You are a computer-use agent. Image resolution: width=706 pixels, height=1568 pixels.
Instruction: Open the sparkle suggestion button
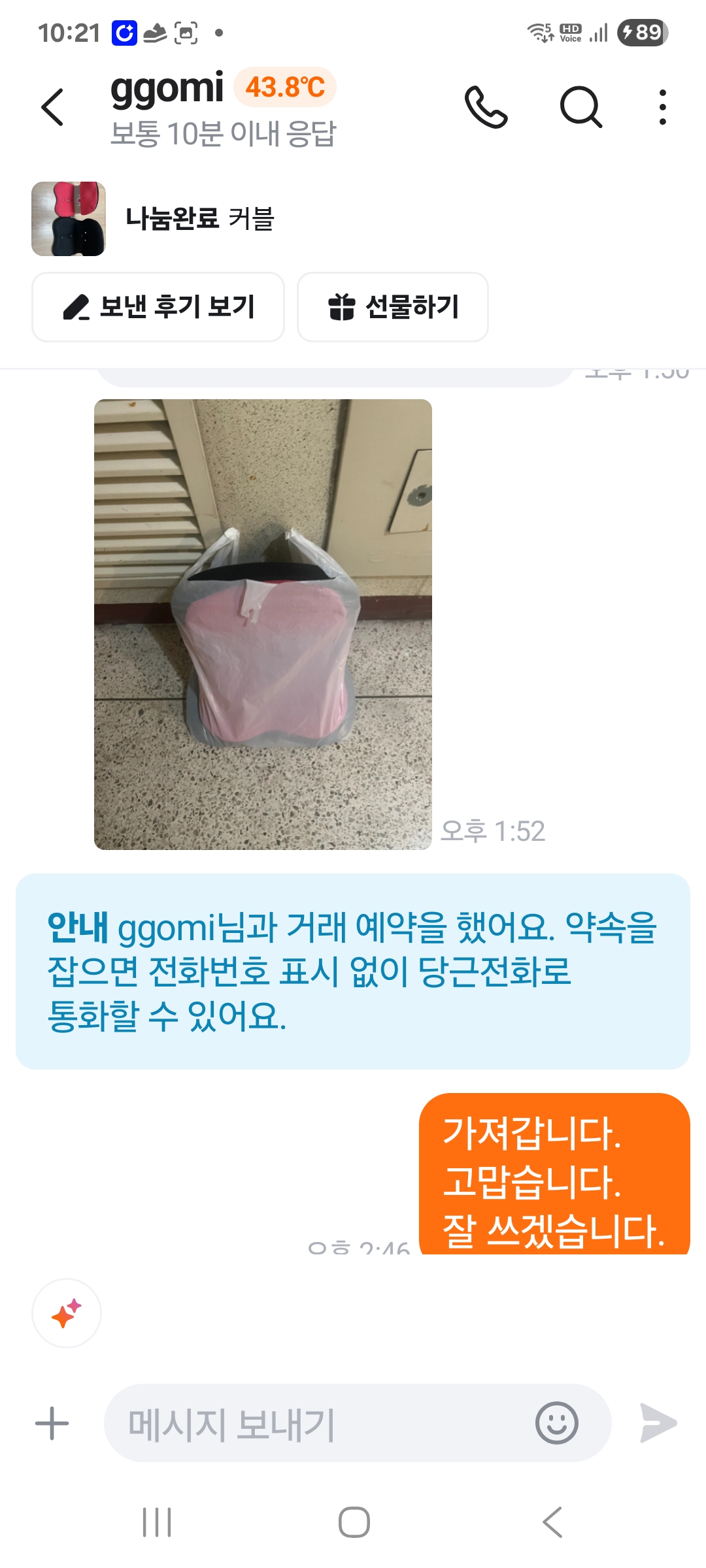click(x=67, y=1313)
